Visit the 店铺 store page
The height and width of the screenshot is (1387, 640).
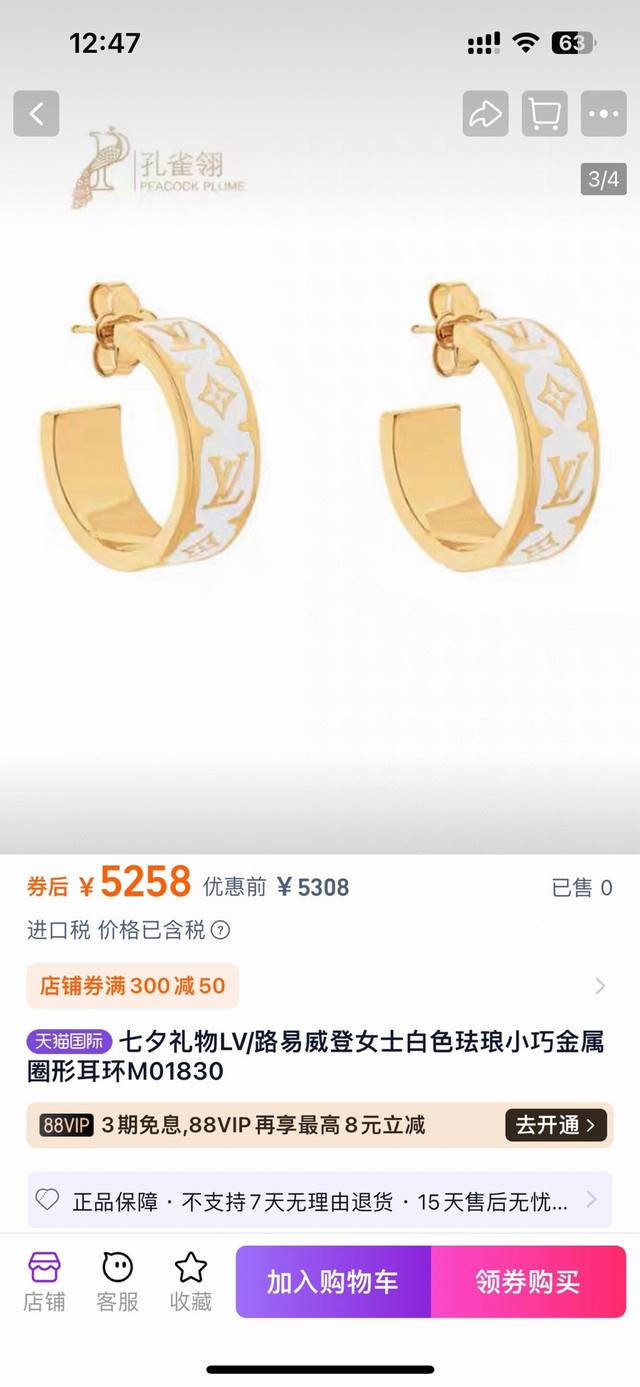coord(44,1282)
